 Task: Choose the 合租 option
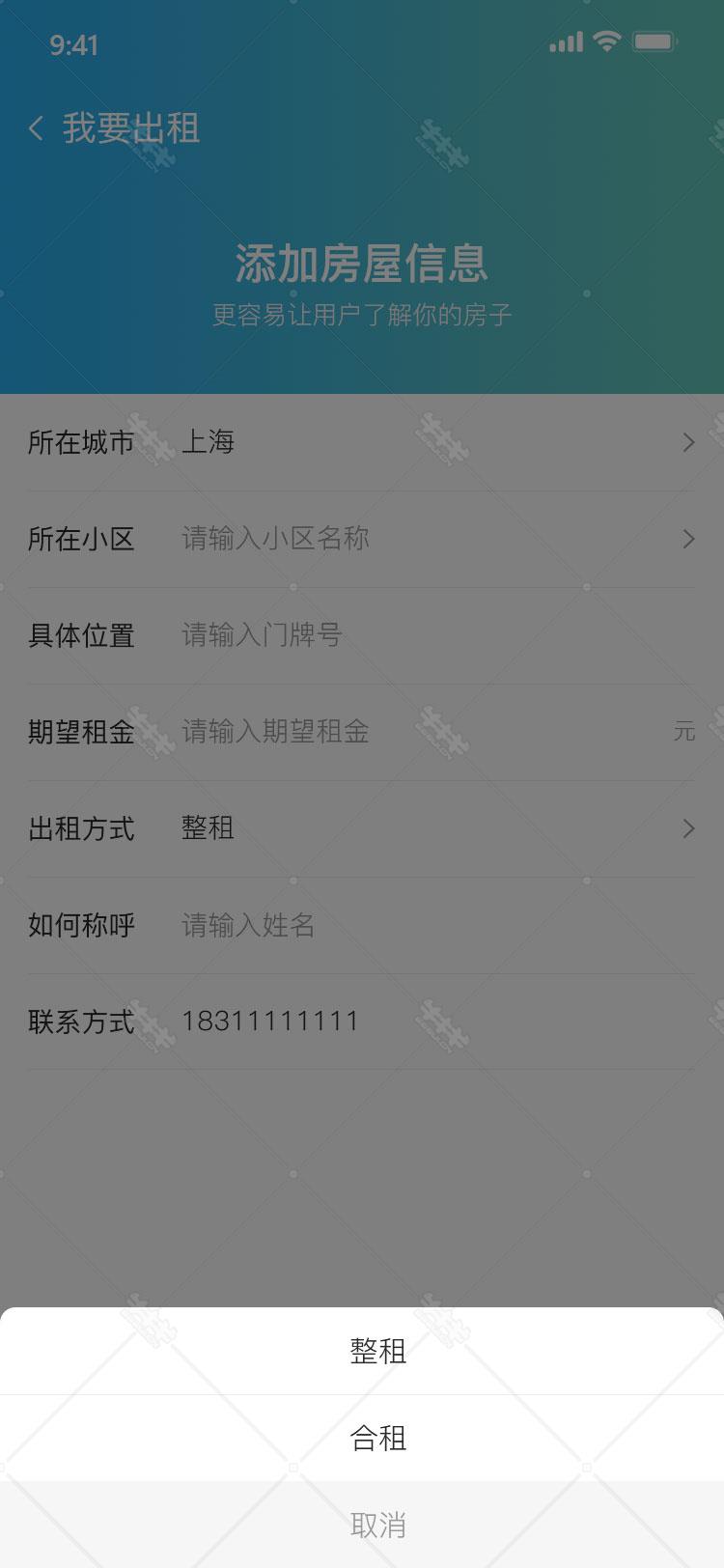362,1438
